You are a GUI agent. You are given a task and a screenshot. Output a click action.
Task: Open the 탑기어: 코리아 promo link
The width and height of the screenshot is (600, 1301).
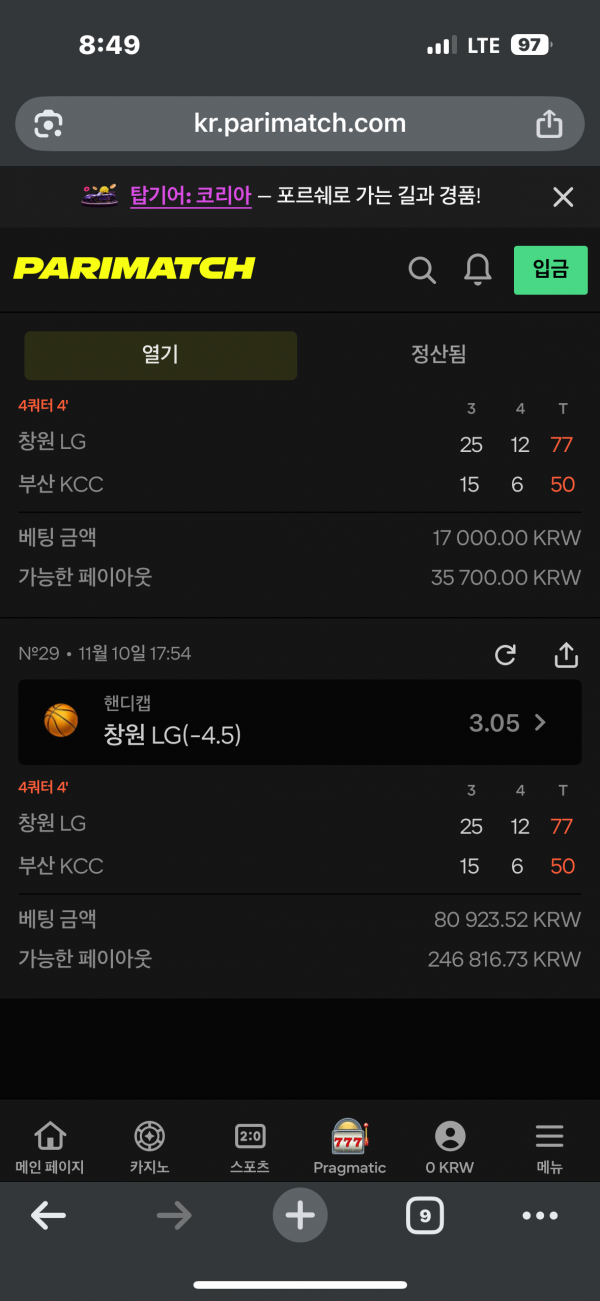click(x=190, y=196)
